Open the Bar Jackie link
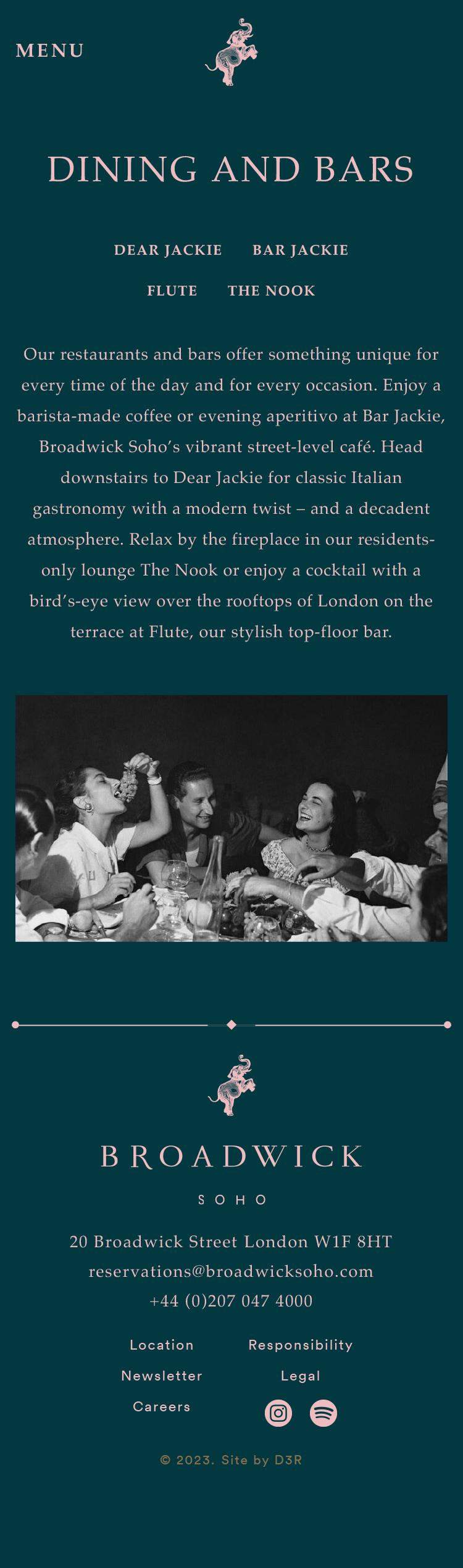Screen dimensions: 463x1568 [300, 250]
